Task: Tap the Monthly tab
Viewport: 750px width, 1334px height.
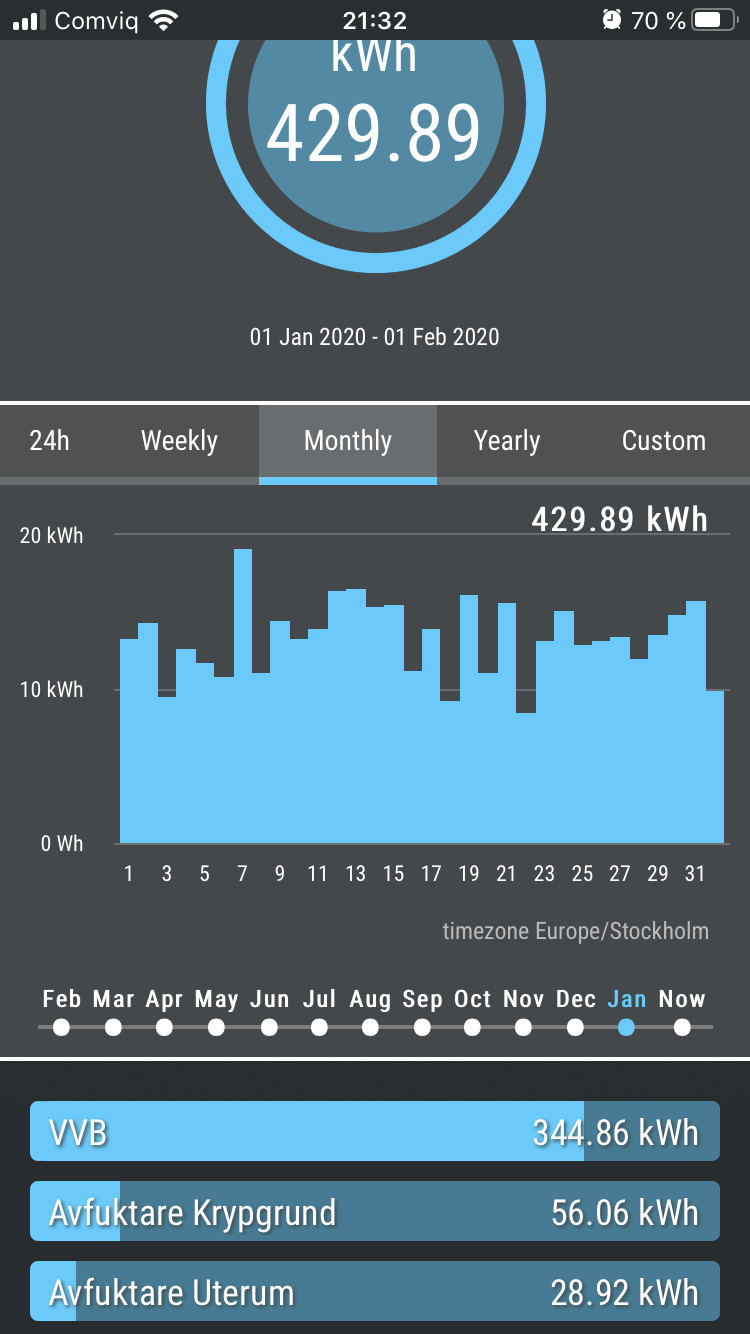Action: point(347,441)
